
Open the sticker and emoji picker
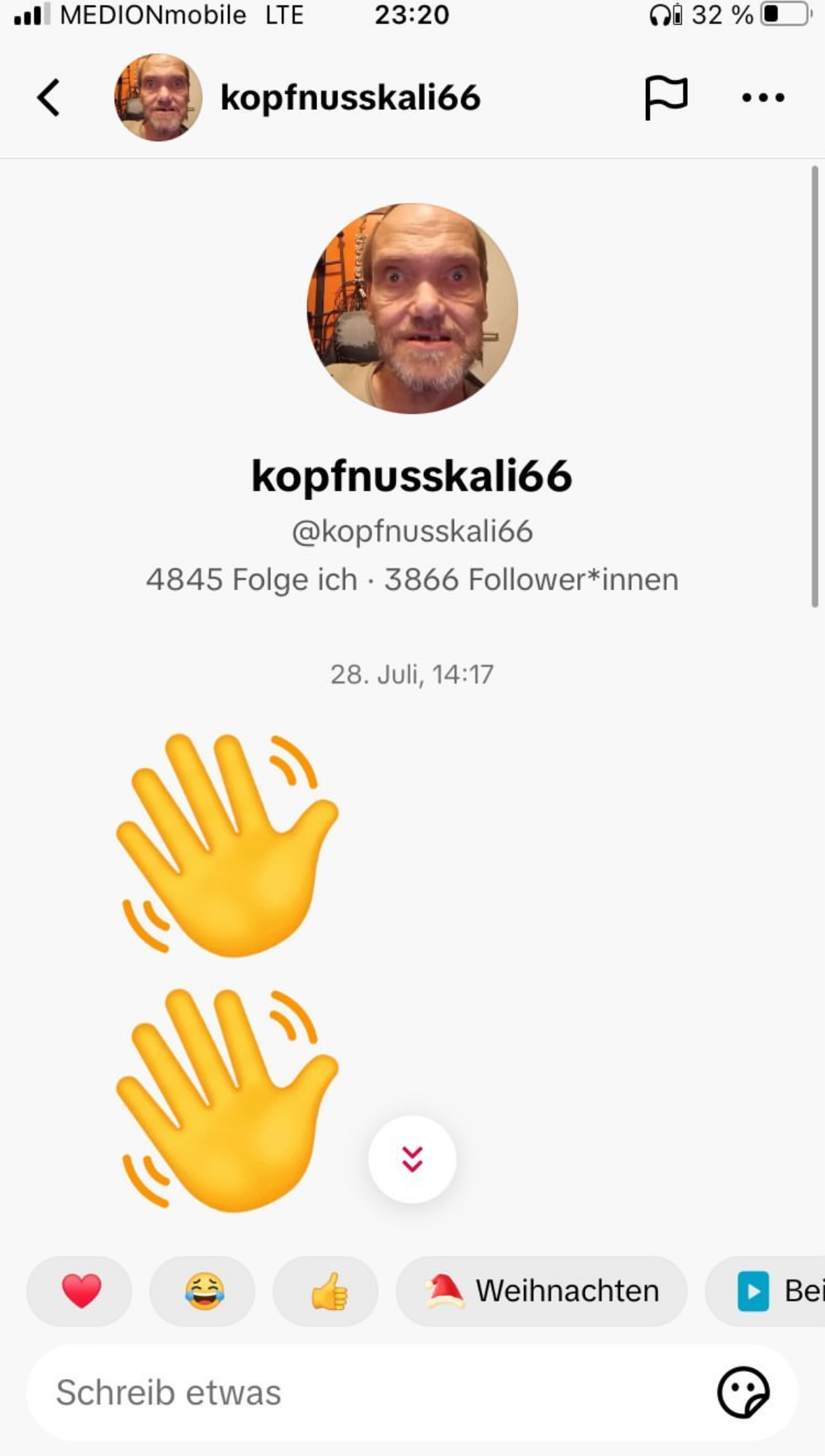[743, 1392]
